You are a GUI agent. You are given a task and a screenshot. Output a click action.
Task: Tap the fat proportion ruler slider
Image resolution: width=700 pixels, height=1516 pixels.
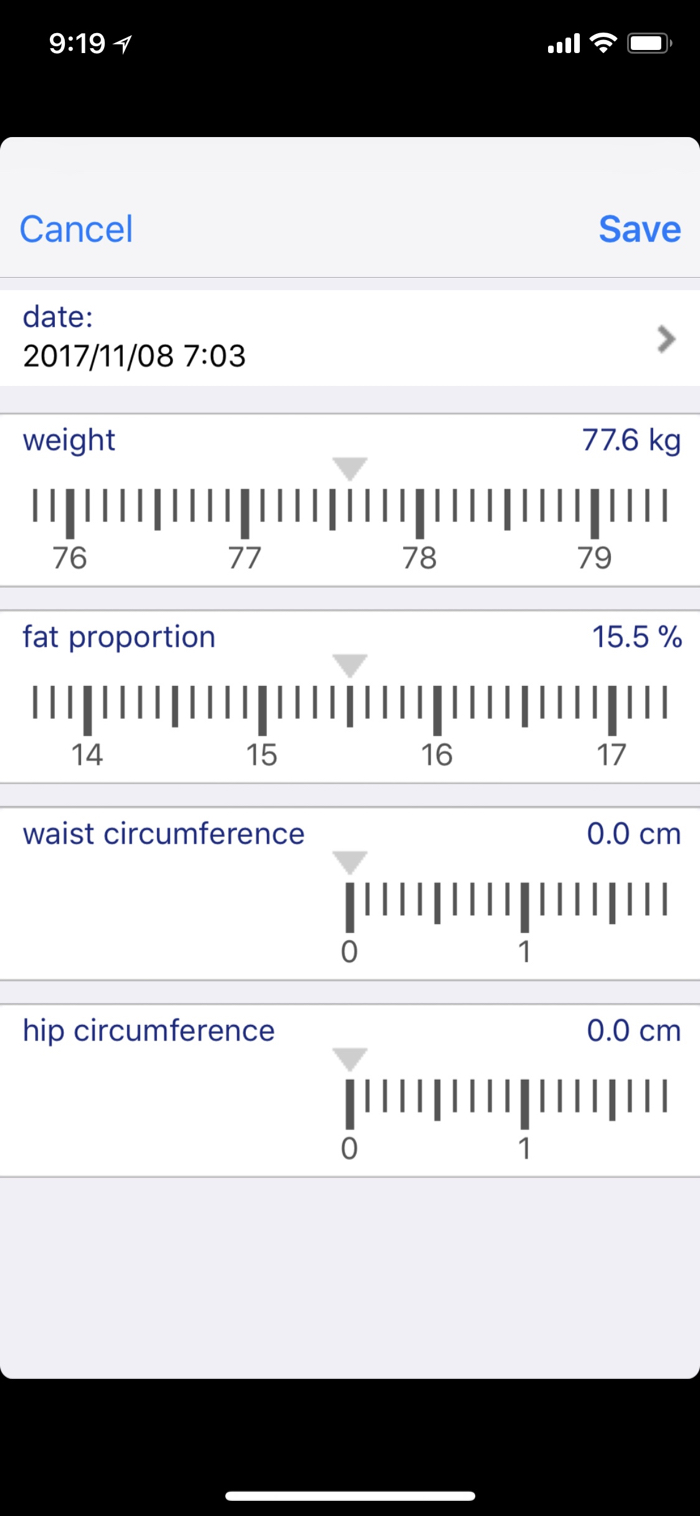pyautogui.click(x=350, y=708)
